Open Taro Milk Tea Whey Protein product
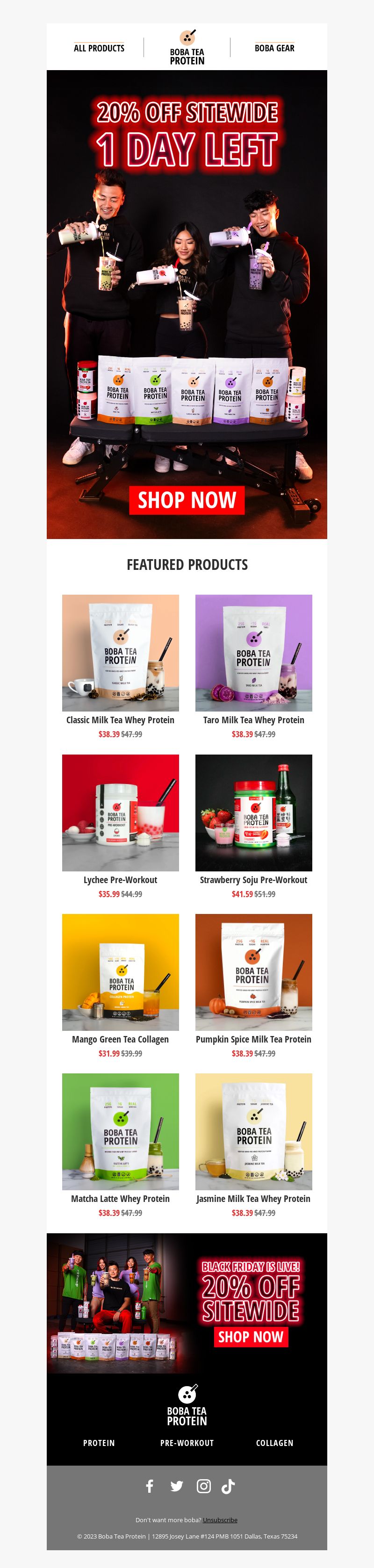Viewport: 374px width, 1568px height. coord(253,653)
